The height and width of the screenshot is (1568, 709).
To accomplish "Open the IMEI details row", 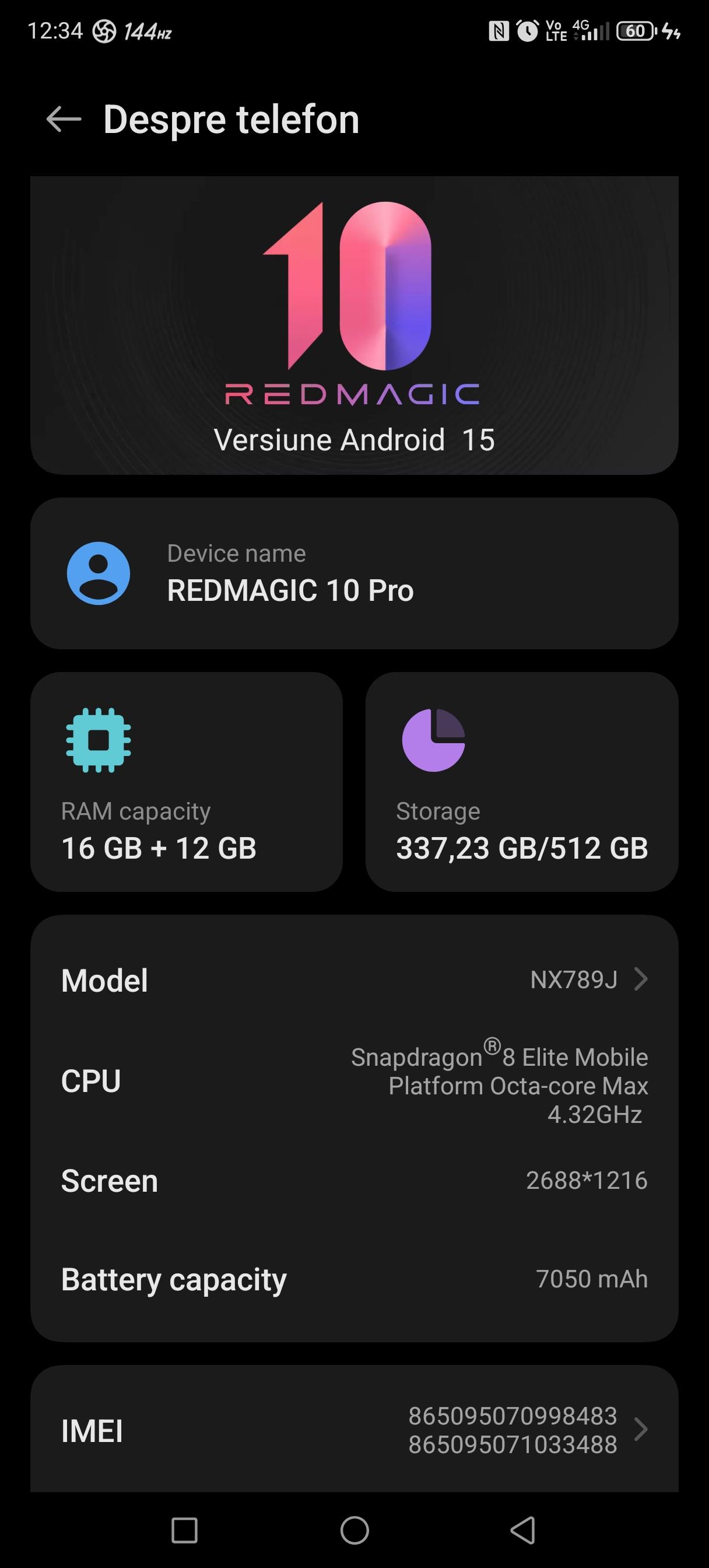I will (x=354, y=1430).
